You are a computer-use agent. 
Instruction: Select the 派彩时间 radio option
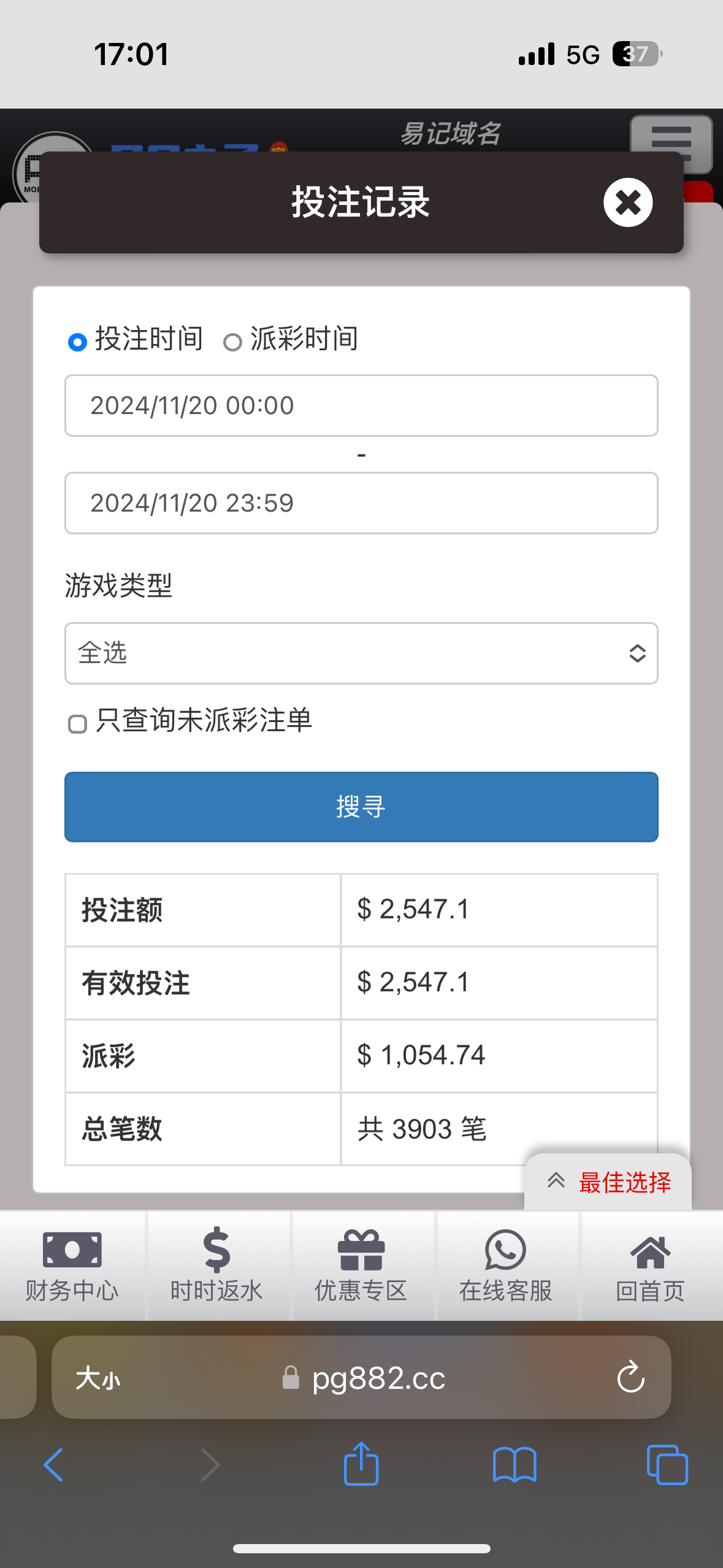coord(232,342)
